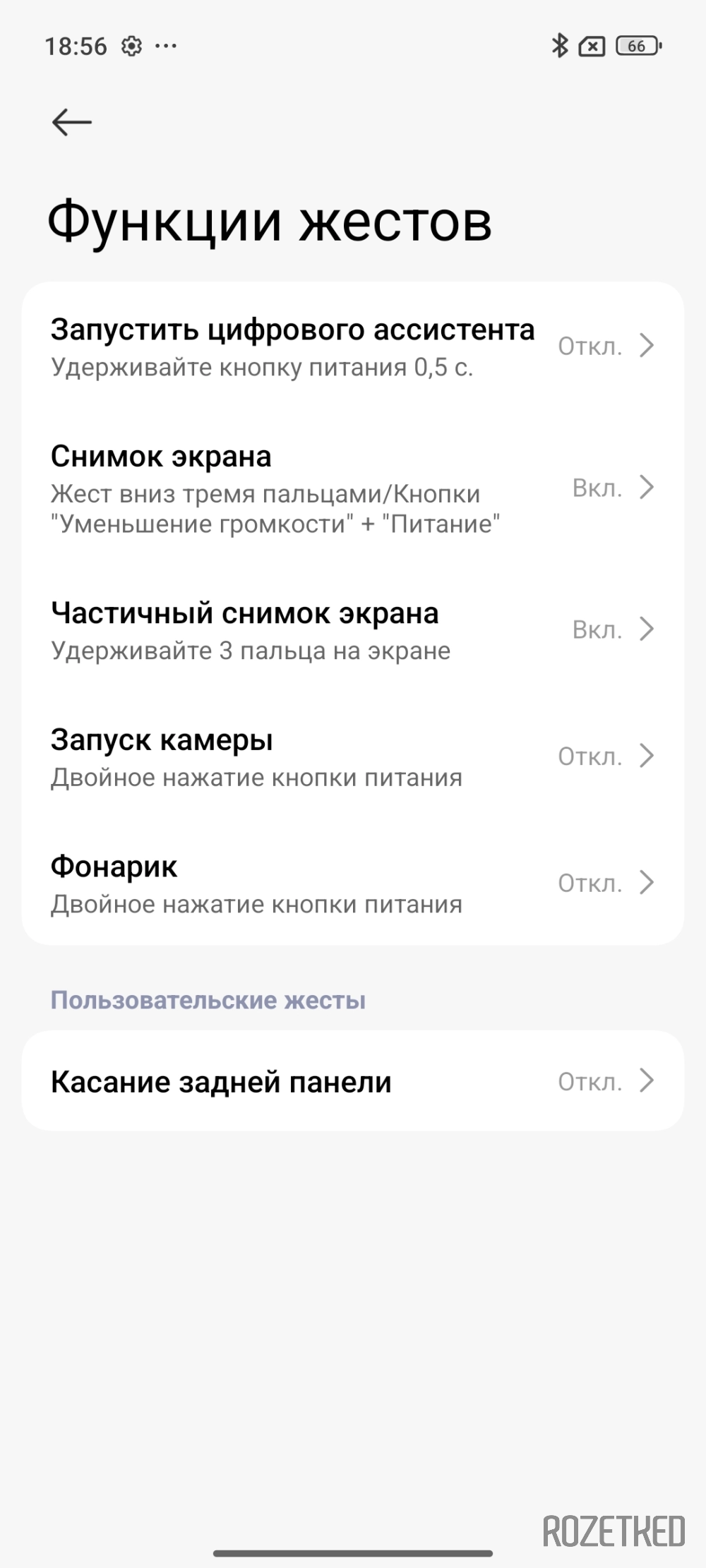Open the Запуск камеры gesture option

[352, 756]
